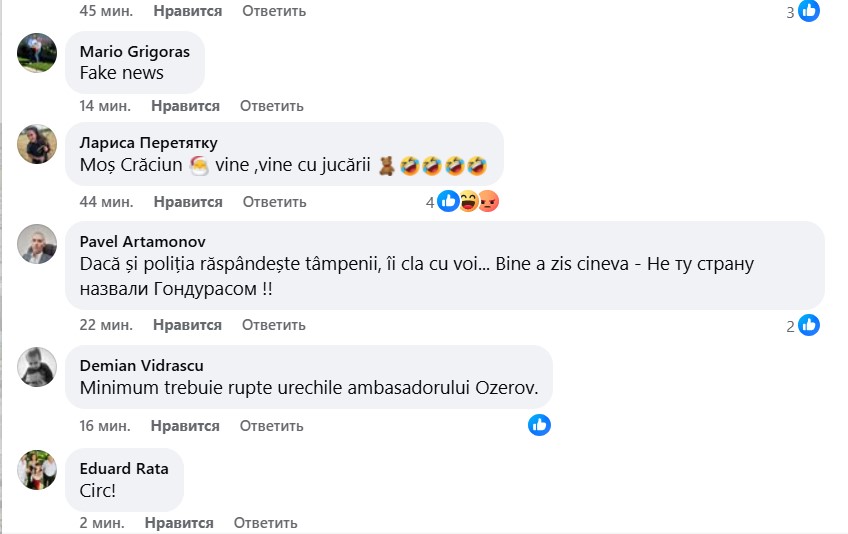Reply to Eduard Rata's comment
The height and width of the screenshot is (534, 848).
pyautogui.click(x=265, y=523)
